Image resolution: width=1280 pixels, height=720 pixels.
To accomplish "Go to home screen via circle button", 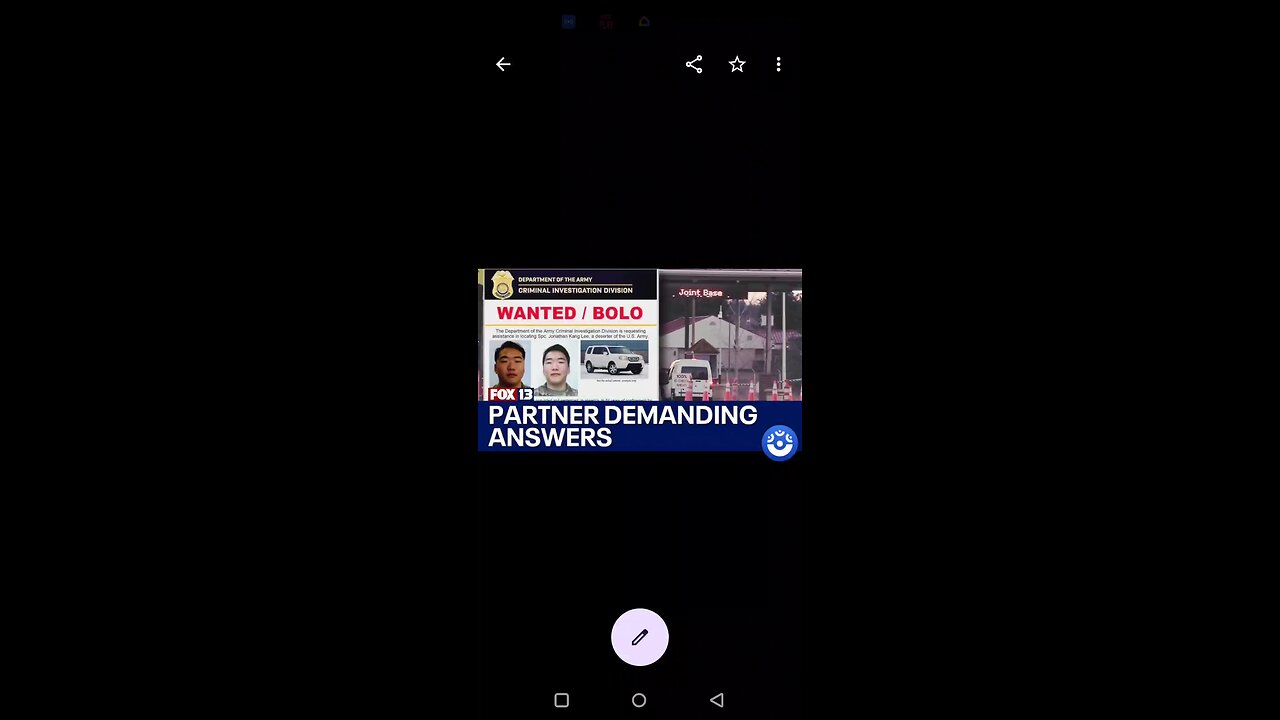I will (x=639, y=700).
